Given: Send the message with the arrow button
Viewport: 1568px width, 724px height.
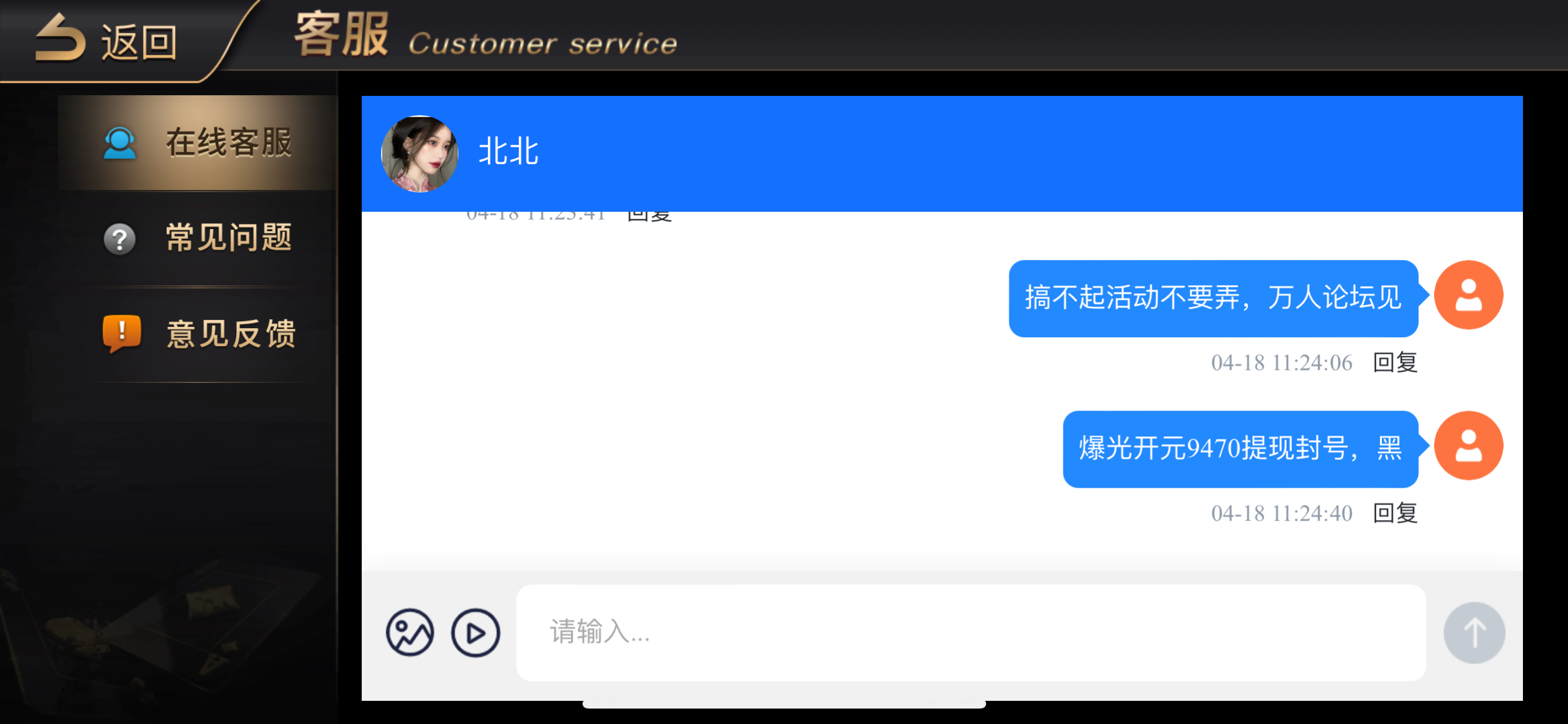Looking at the screenshot, I should [1473, 633].
